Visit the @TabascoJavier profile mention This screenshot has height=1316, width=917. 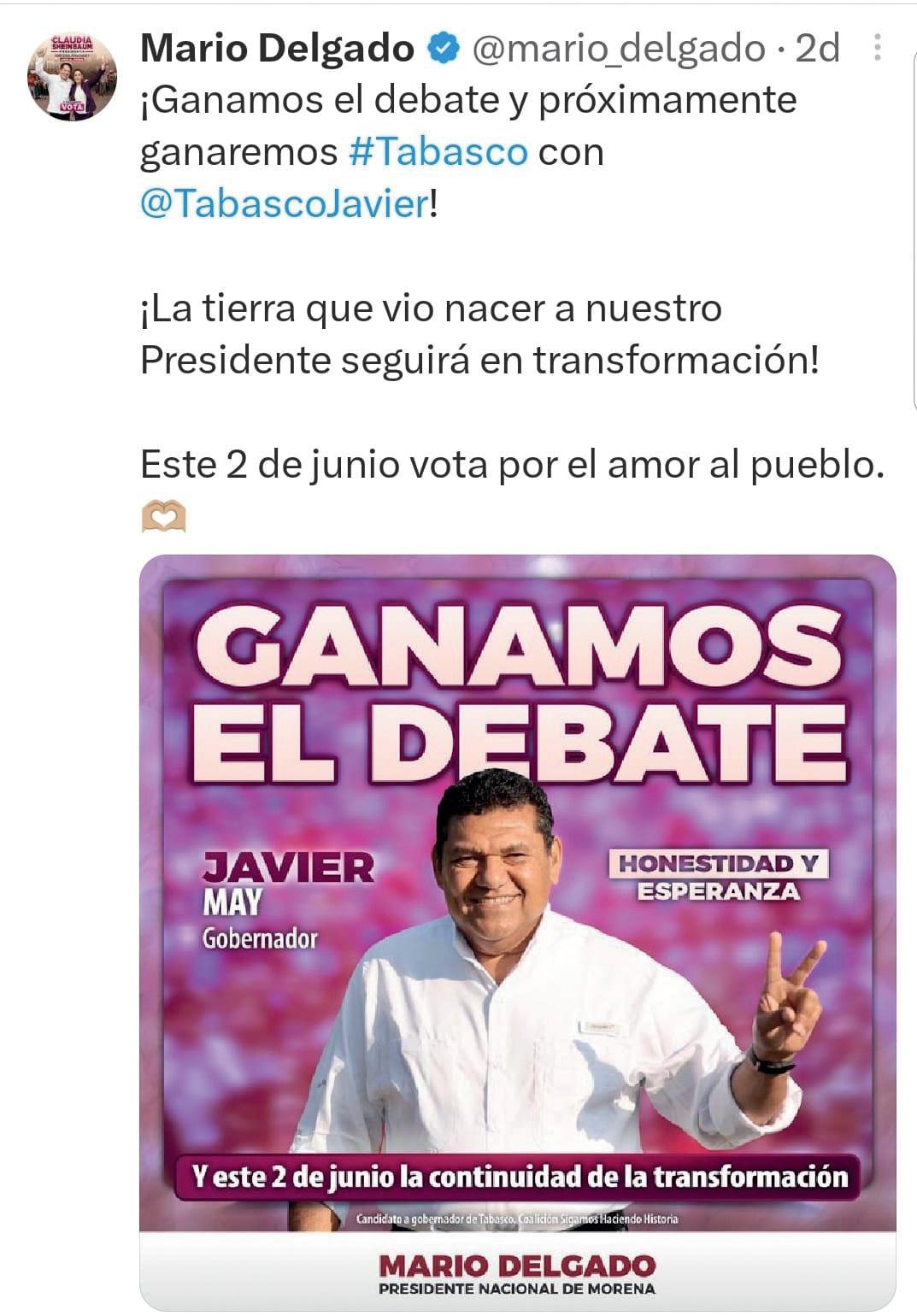click(284, 204)
